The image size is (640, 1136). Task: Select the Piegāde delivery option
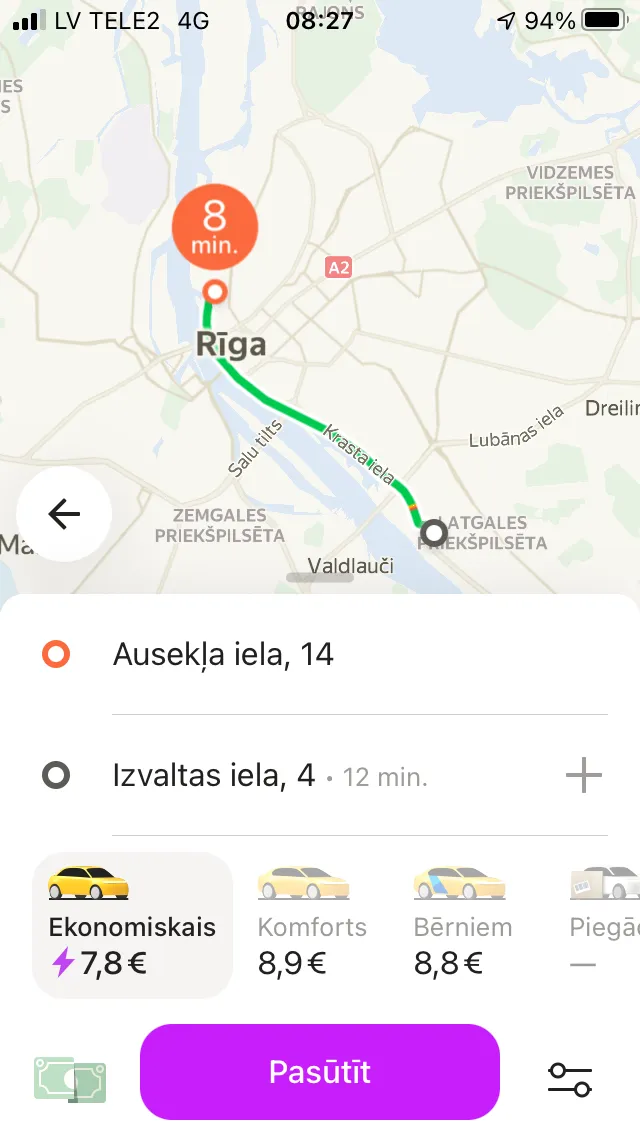click(x=604, y=924)
